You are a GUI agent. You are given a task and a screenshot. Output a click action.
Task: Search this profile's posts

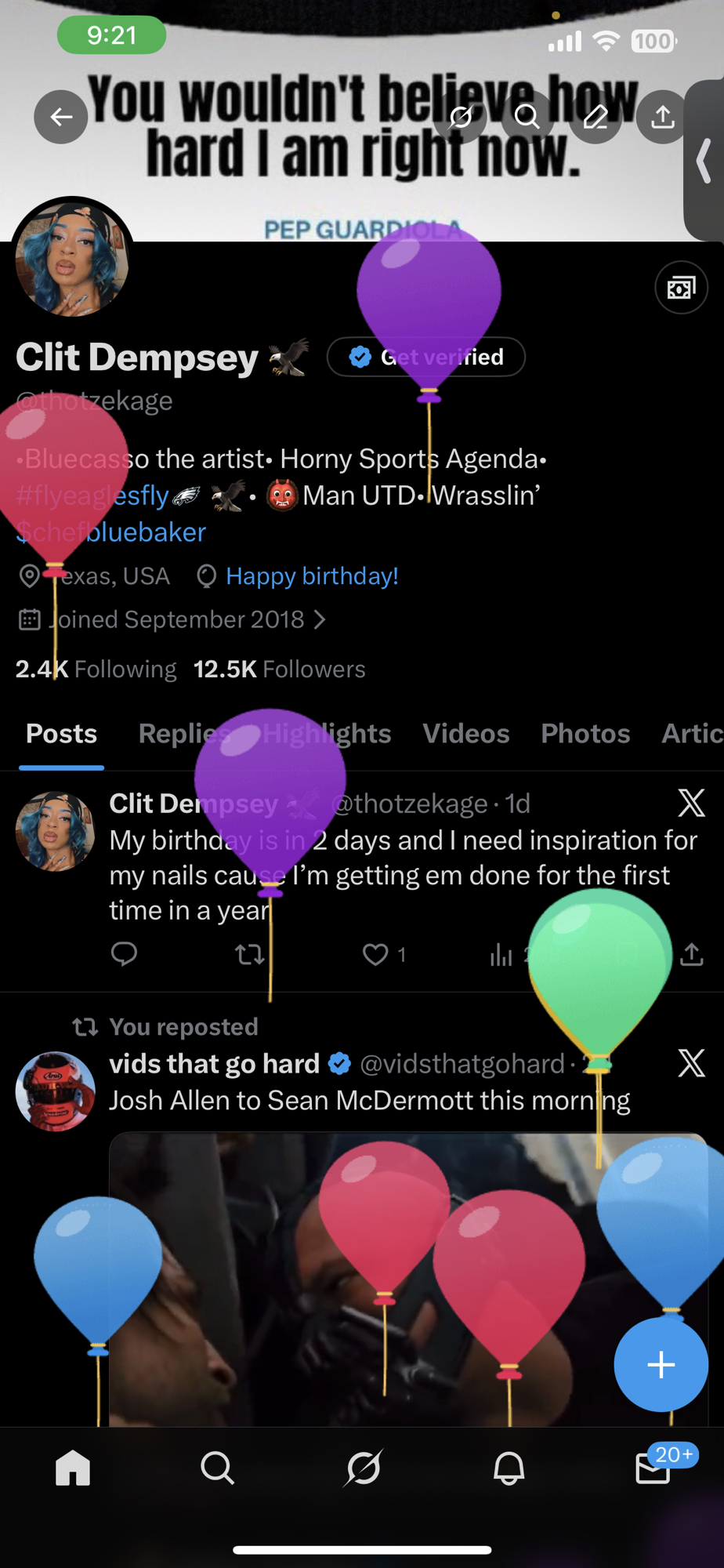(527, 118)
